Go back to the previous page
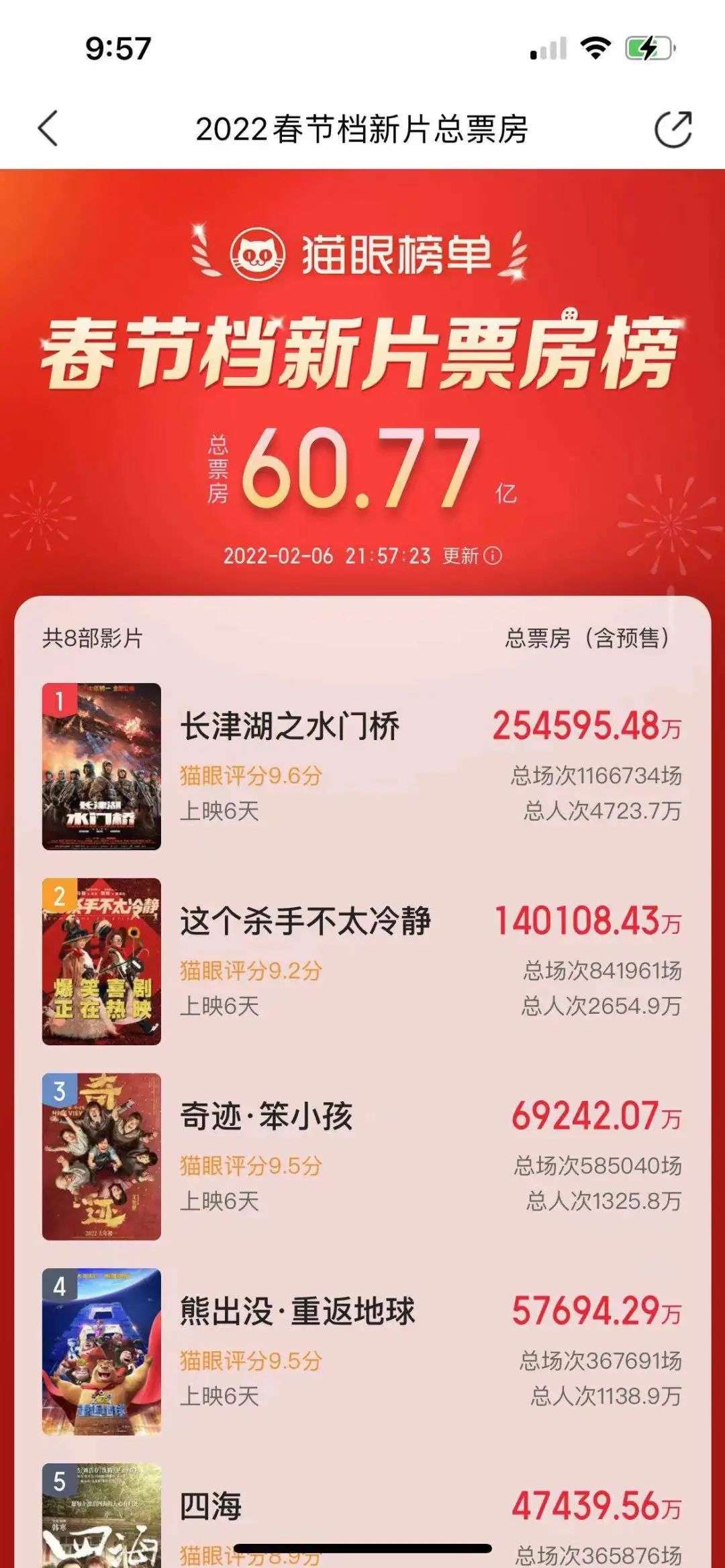The height and width of the screenshot is (1568, 725). (48, 128)
